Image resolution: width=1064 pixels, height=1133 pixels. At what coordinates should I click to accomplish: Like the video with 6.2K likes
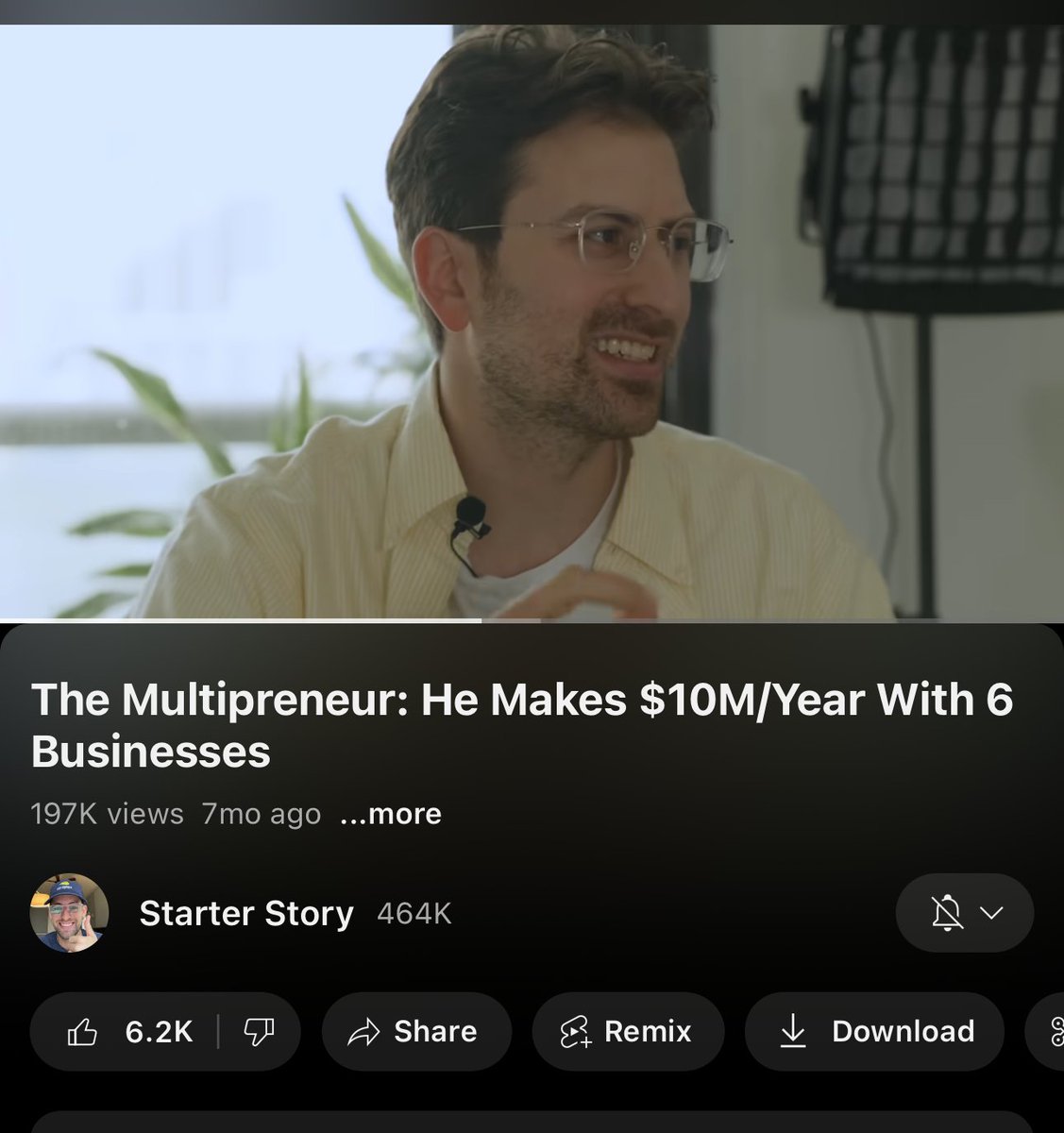point(130,1031)
